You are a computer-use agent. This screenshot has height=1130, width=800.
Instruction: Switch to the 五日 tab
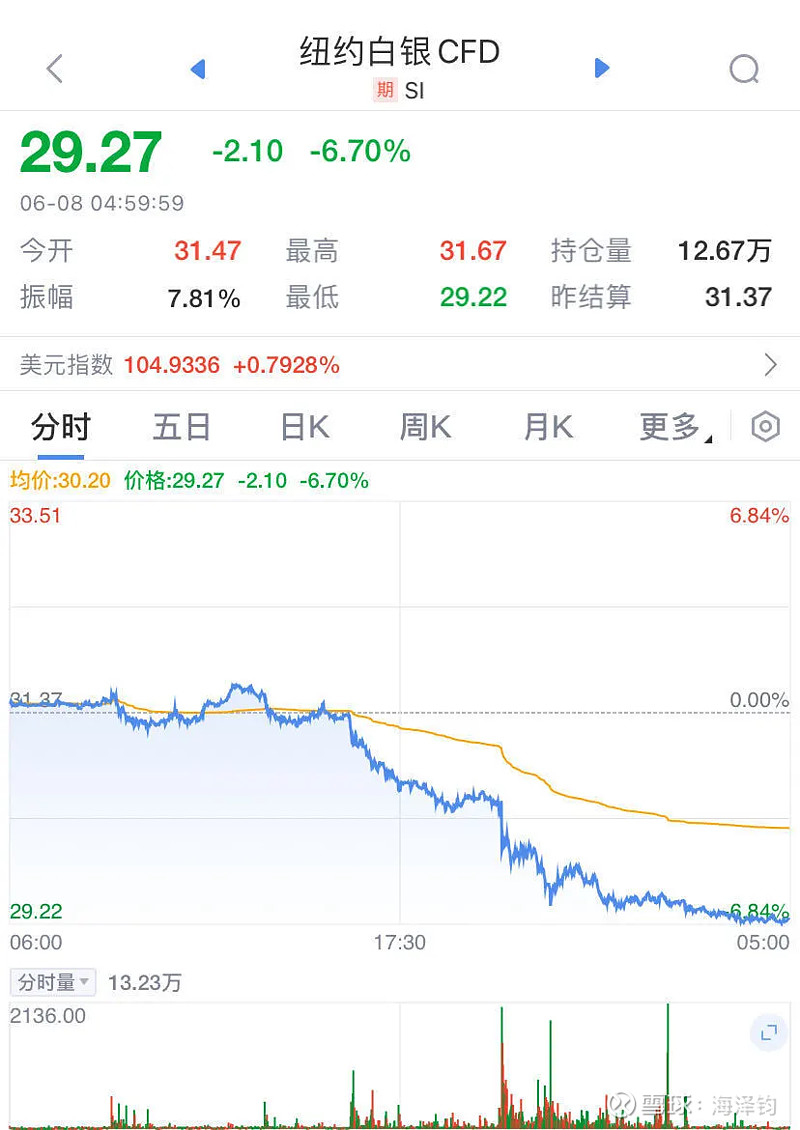(181, 426)
